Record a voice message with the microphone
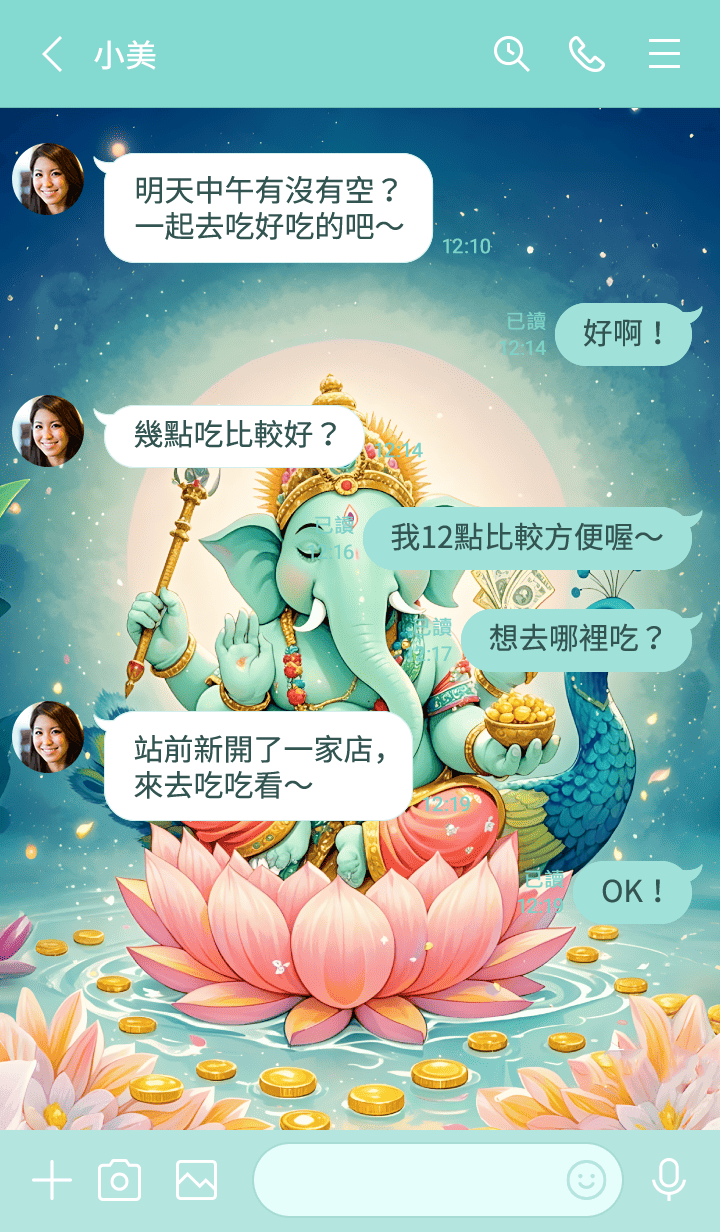 tap(668, 1181)
